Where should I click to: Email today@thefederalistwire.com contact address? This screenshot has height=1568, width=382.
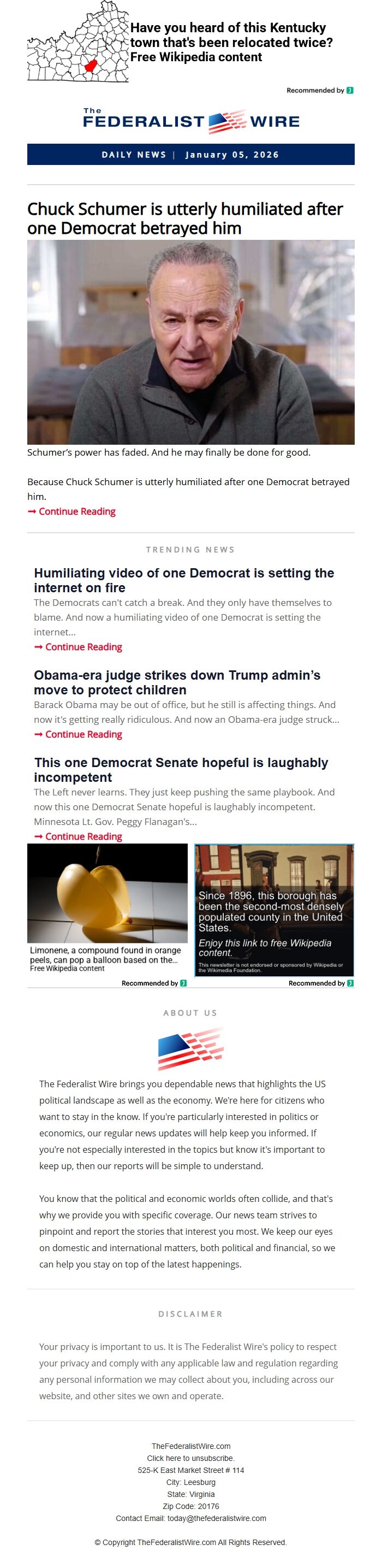point(217,1518)
